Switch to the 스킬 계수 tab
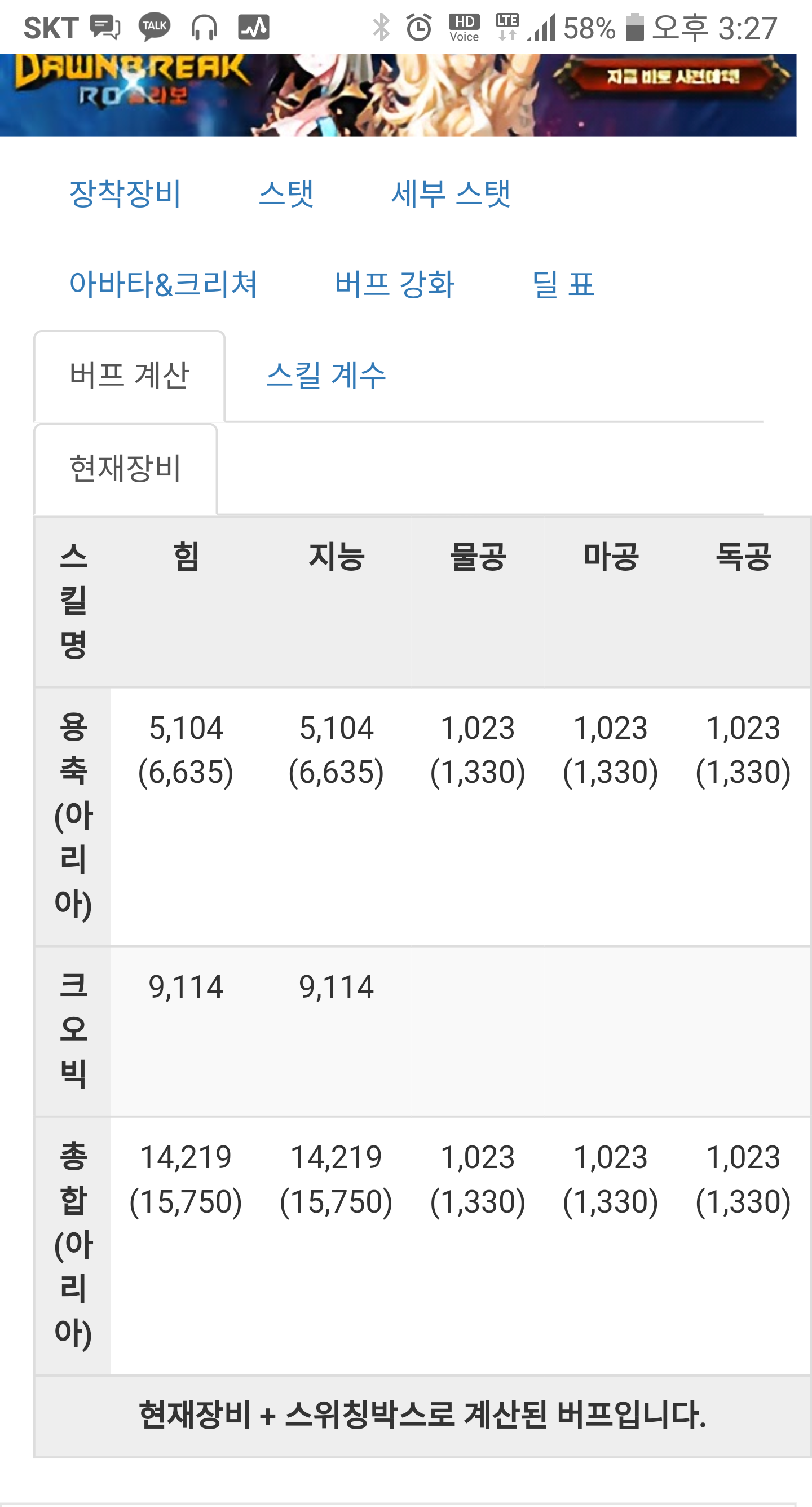Image resolution: width=812 pixels, height=1507 pixels. (326, 376)
